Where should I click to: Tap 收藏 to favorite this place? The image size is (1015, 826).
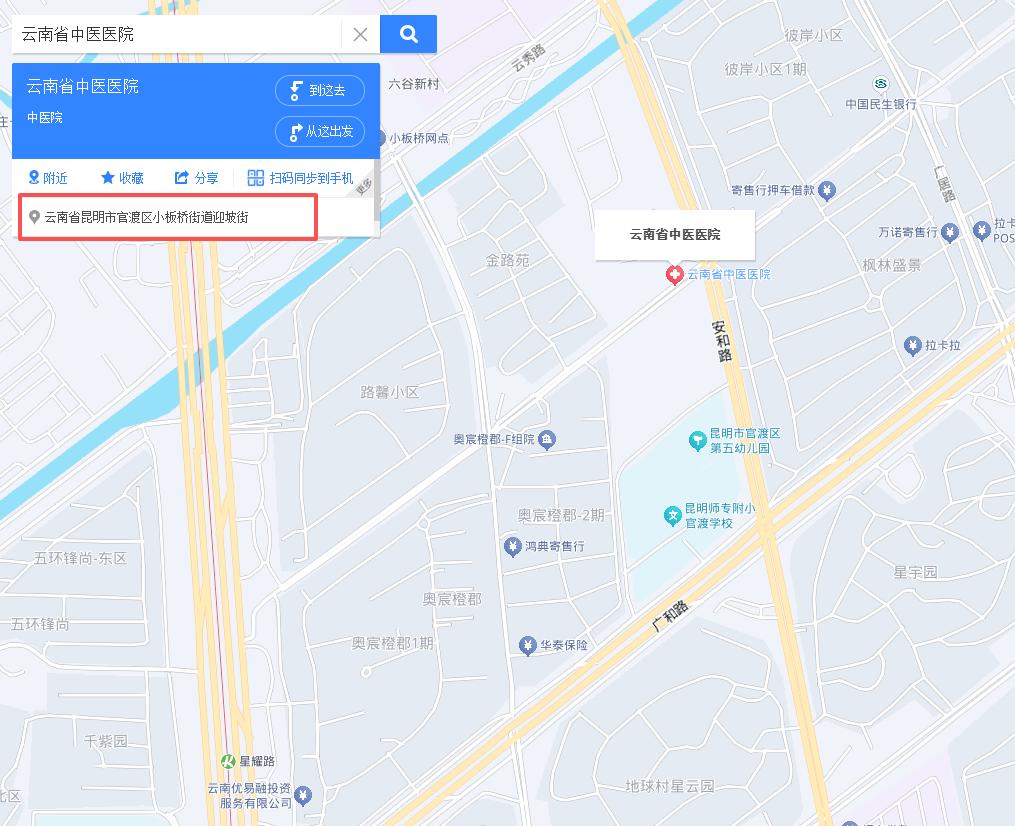(122, 178)
